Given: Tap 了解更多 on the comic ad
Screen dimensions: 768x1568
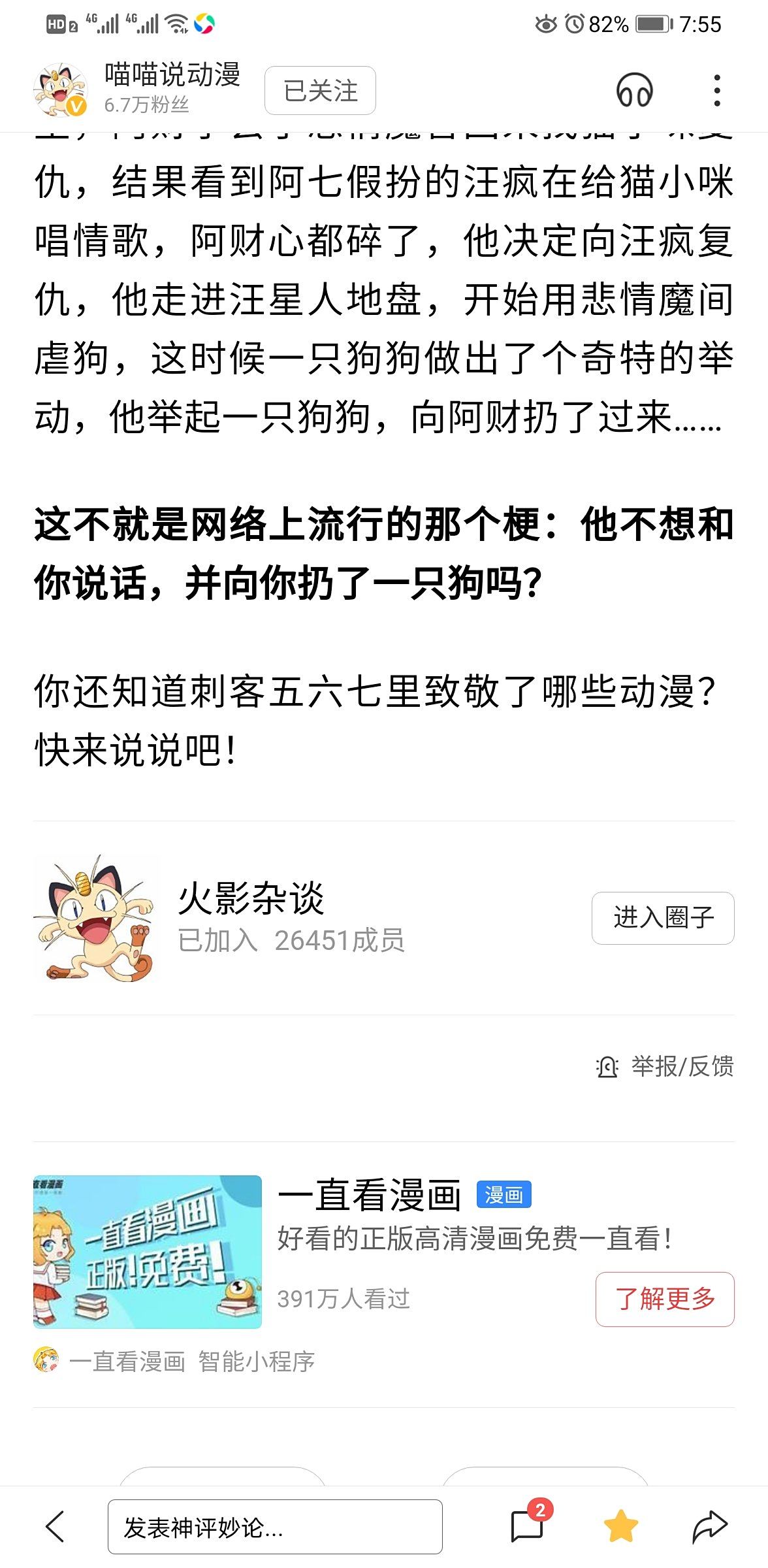Looking at the screenshot, I should pos(664,1299).
